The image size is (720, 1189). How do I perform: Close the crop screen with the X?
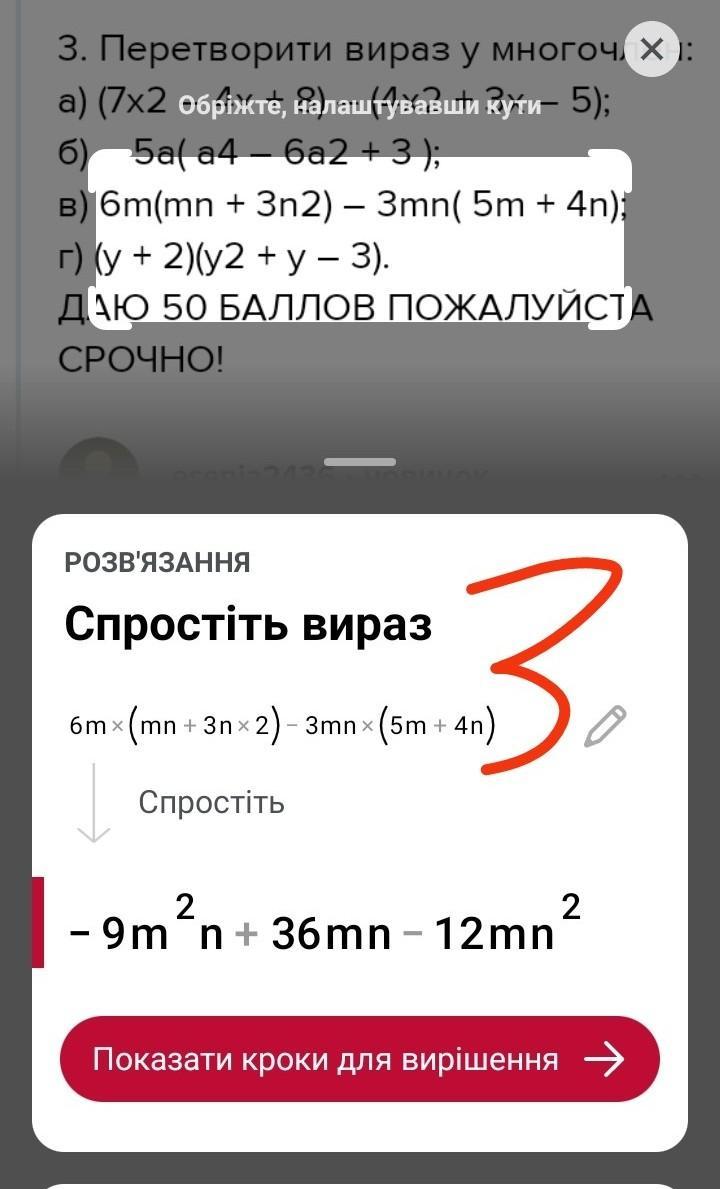coord(651,50)
